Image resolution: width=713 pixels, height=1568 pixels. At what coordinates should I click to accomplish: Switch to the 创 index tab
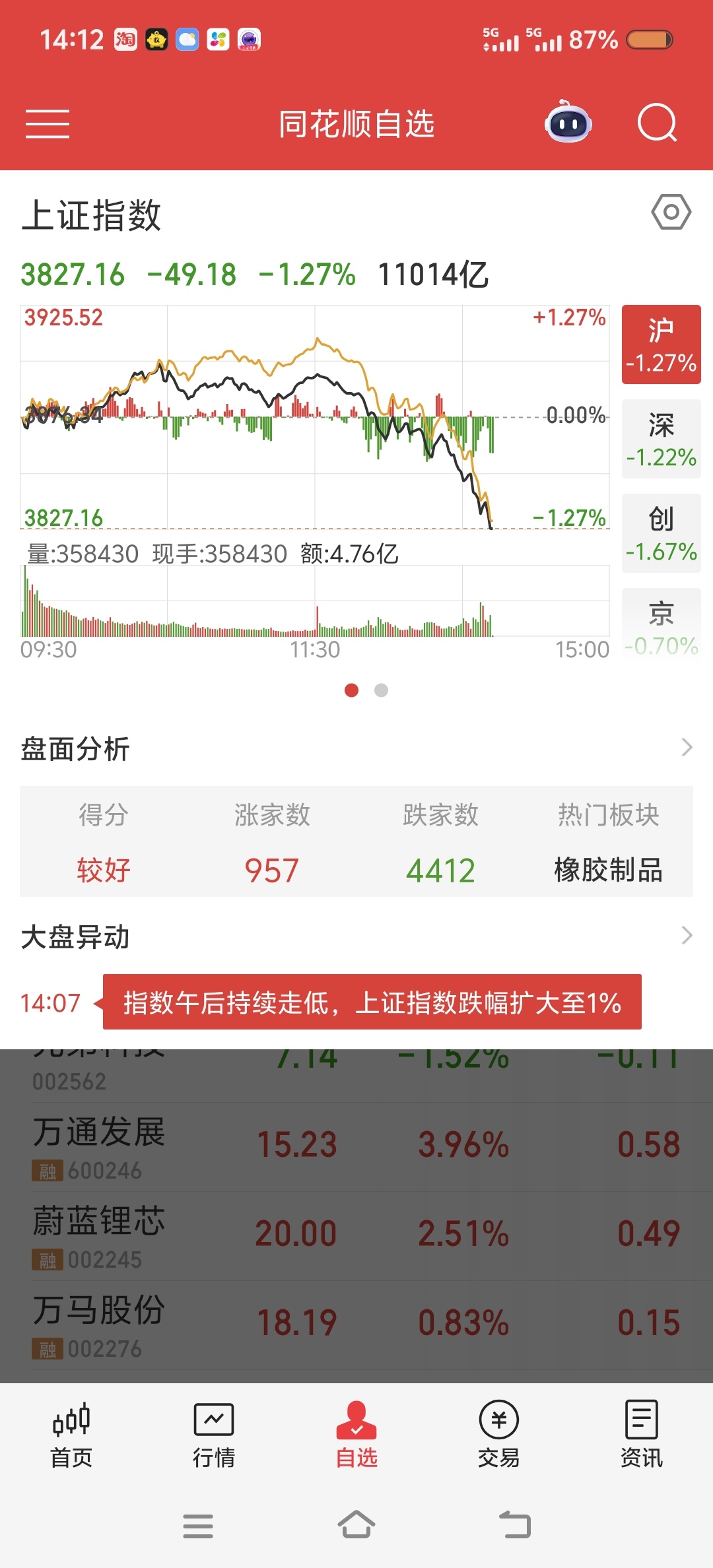click(661, 533)
